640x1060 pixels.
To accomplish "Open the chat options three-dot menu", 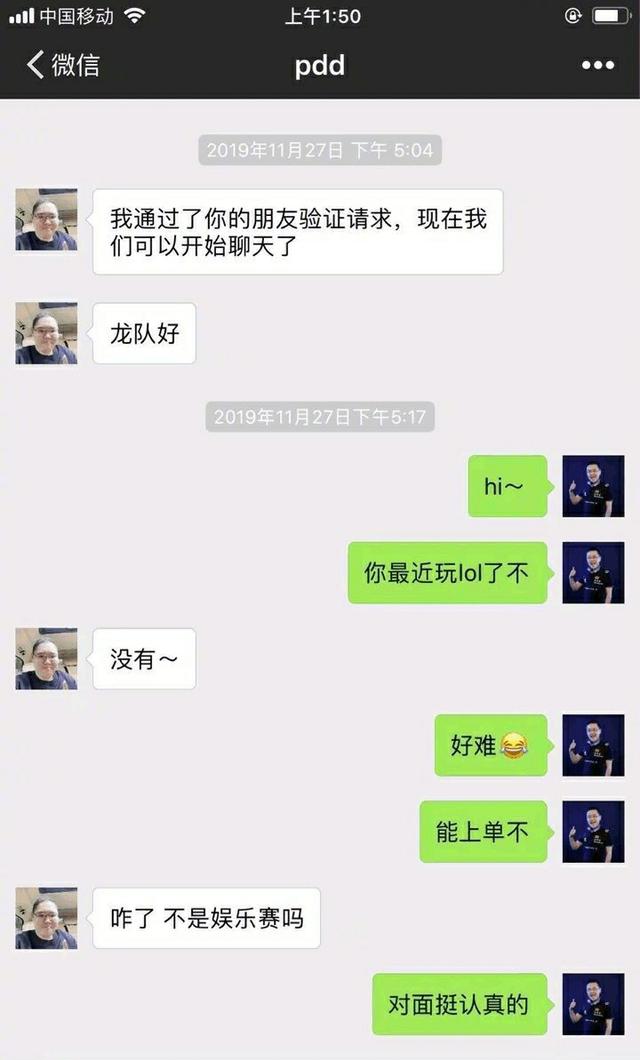I will pyautogui.click(x=597, y=66).
